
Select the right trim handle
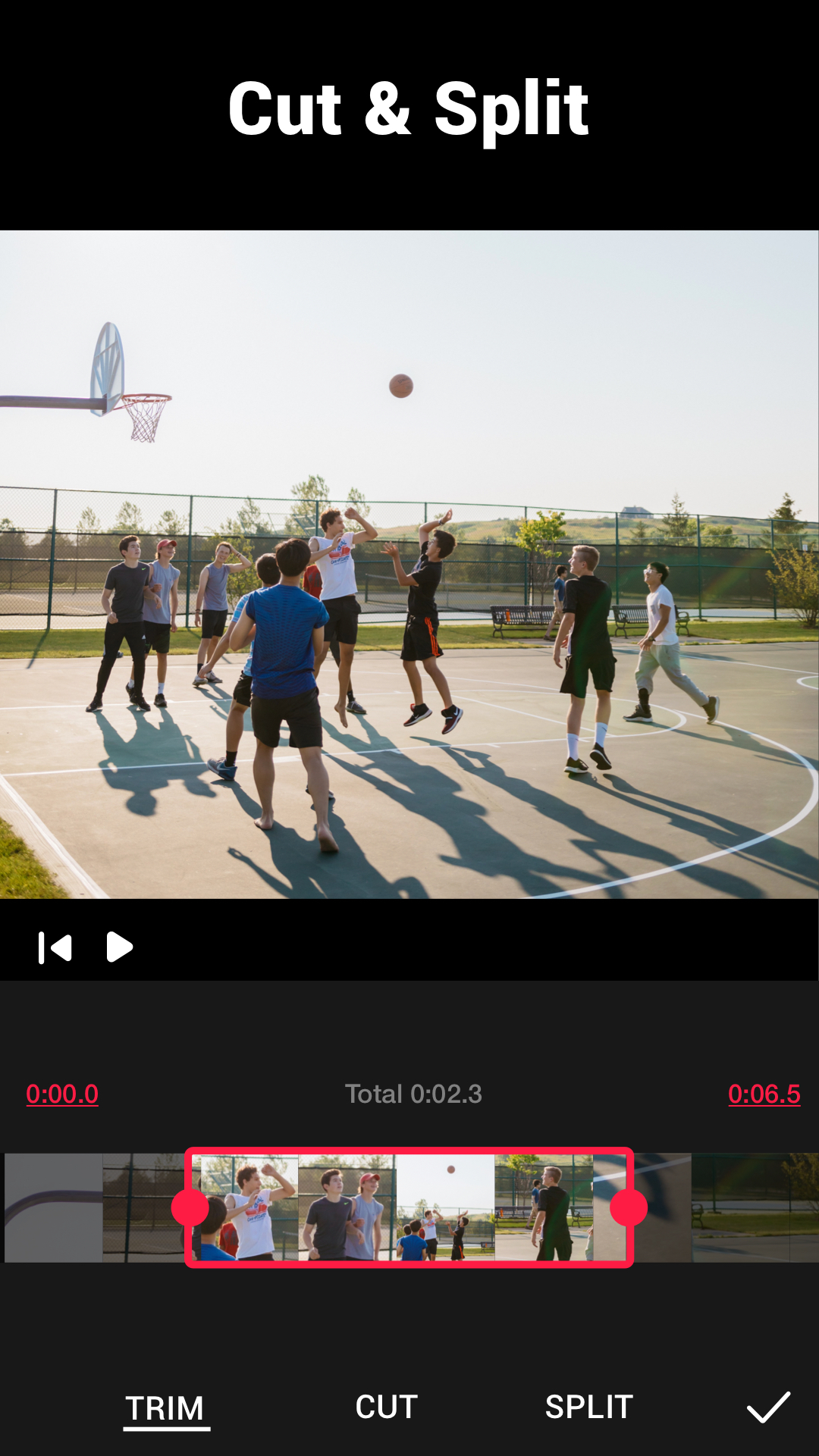pos(629,1207)
